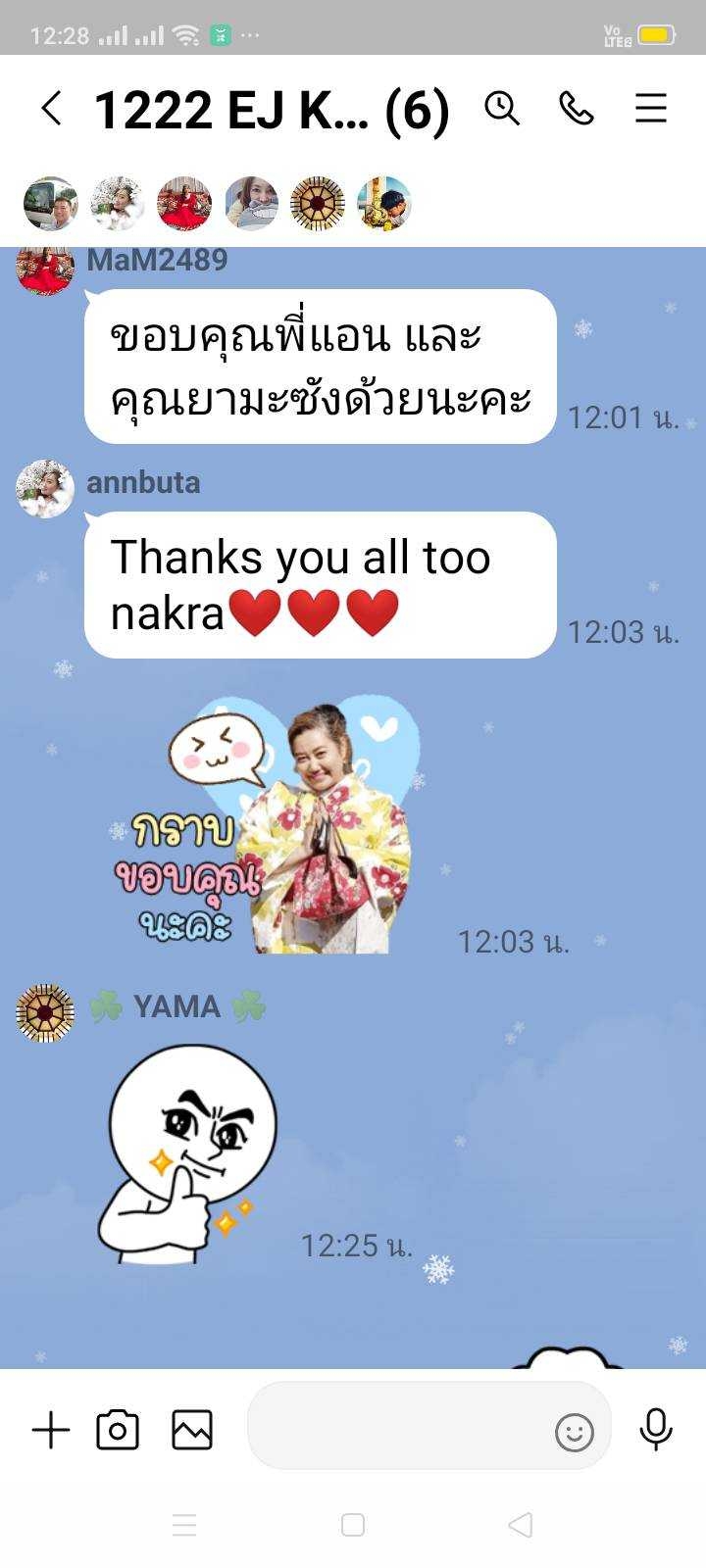Open the plus attachment menu

(x=51, y=1430)
